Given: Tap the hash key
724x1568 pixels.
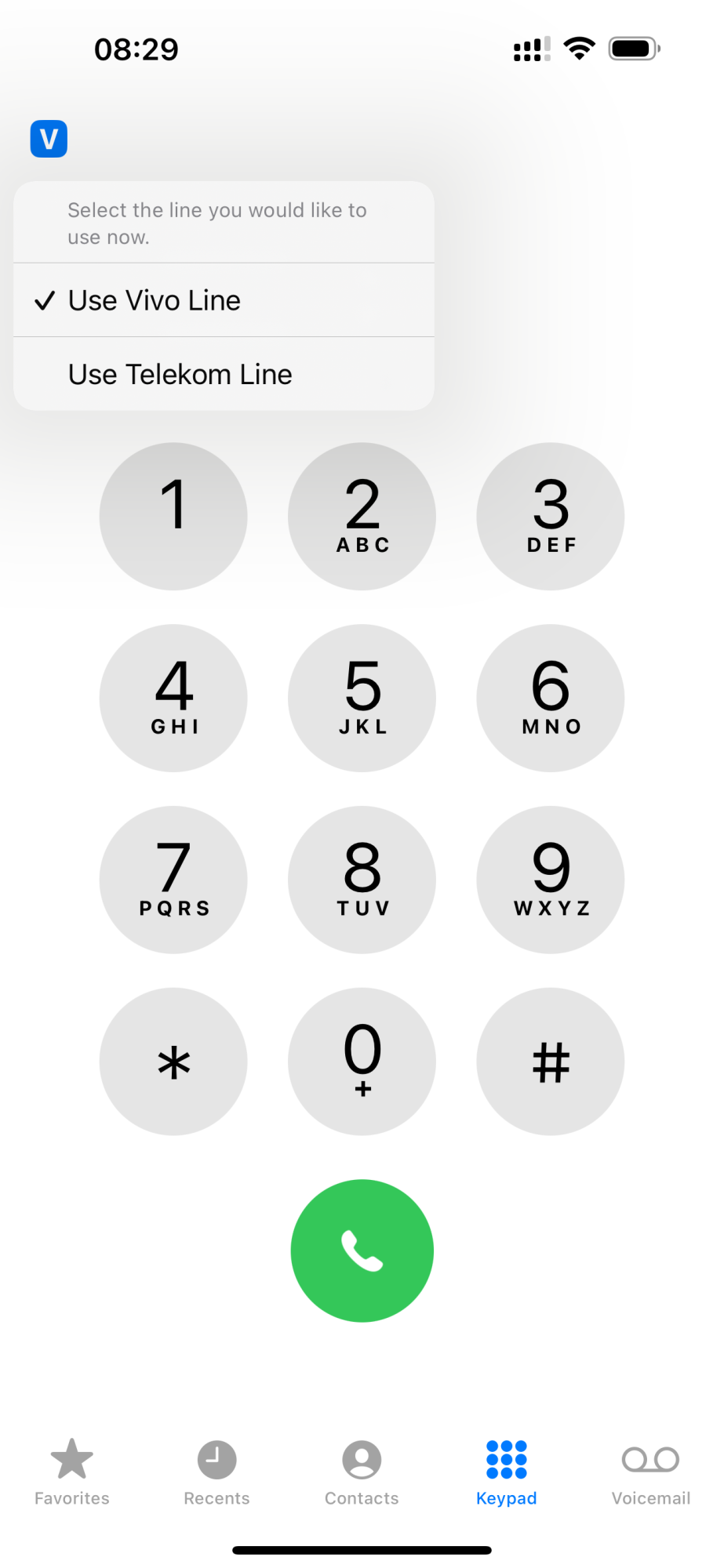Looking at the screenshot, I should pos(550,1062).
